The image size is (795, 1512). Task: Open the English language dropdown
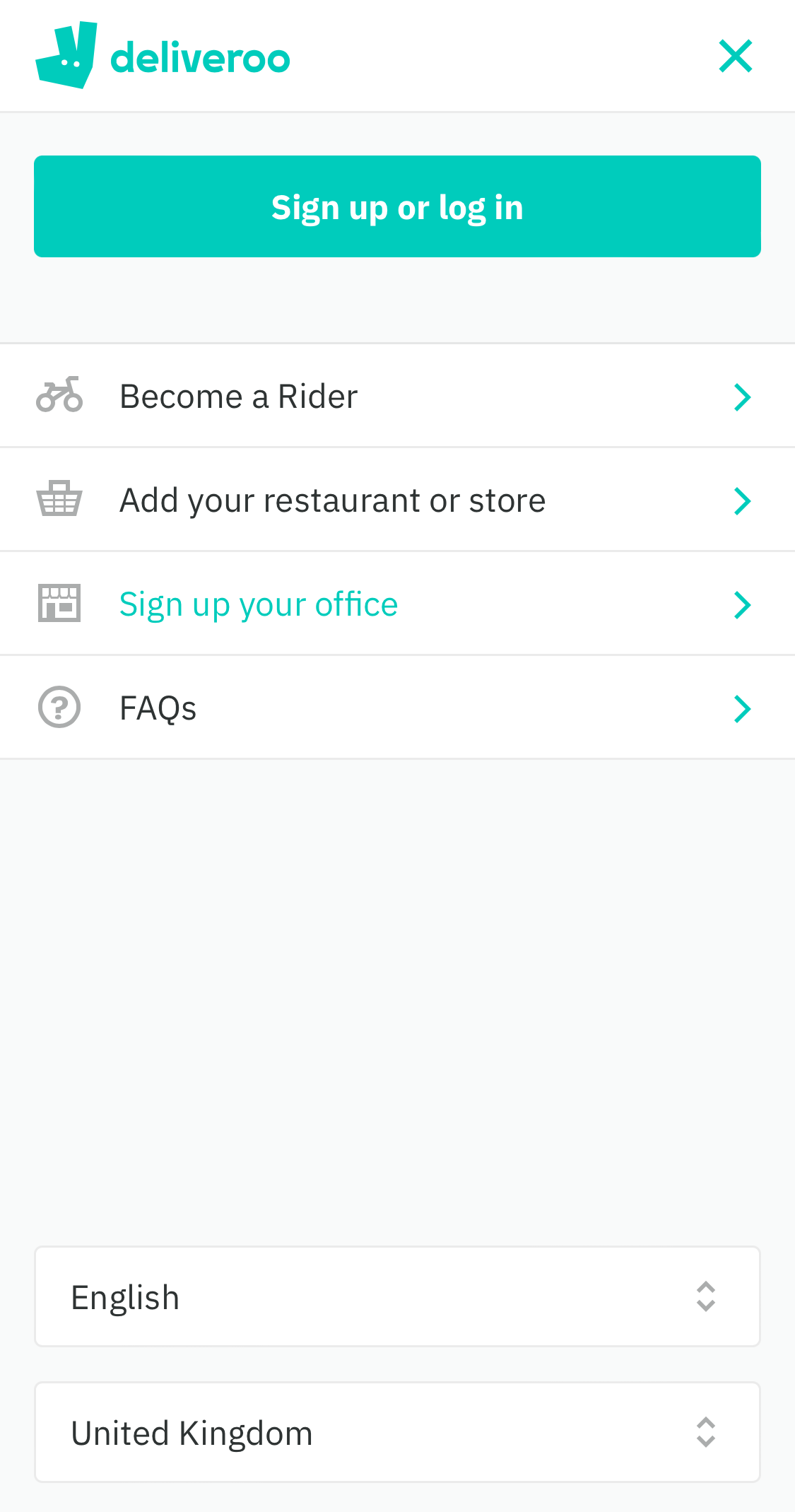(397, 1296)
